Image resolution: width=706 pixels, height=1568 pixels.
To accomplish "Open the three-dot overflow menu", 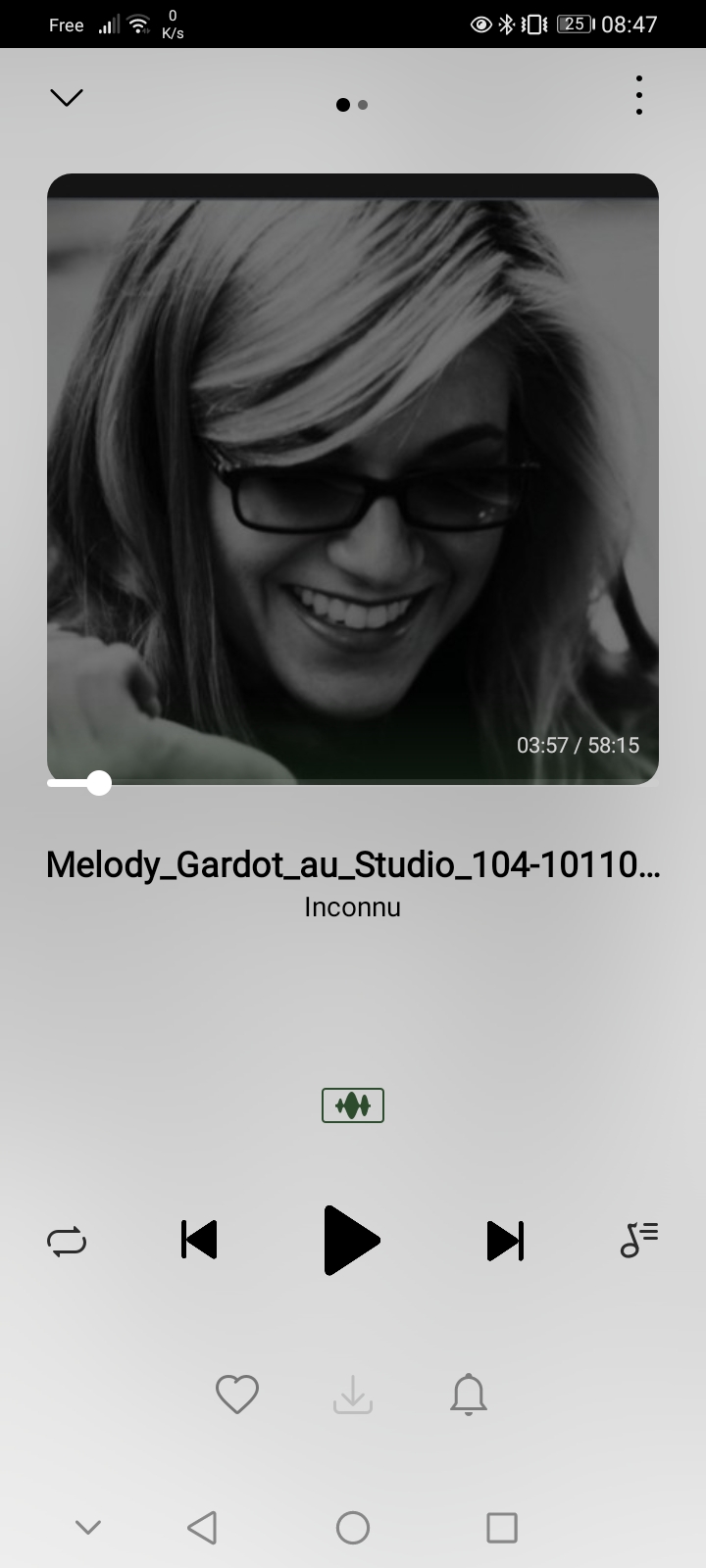I will point(638,96).
